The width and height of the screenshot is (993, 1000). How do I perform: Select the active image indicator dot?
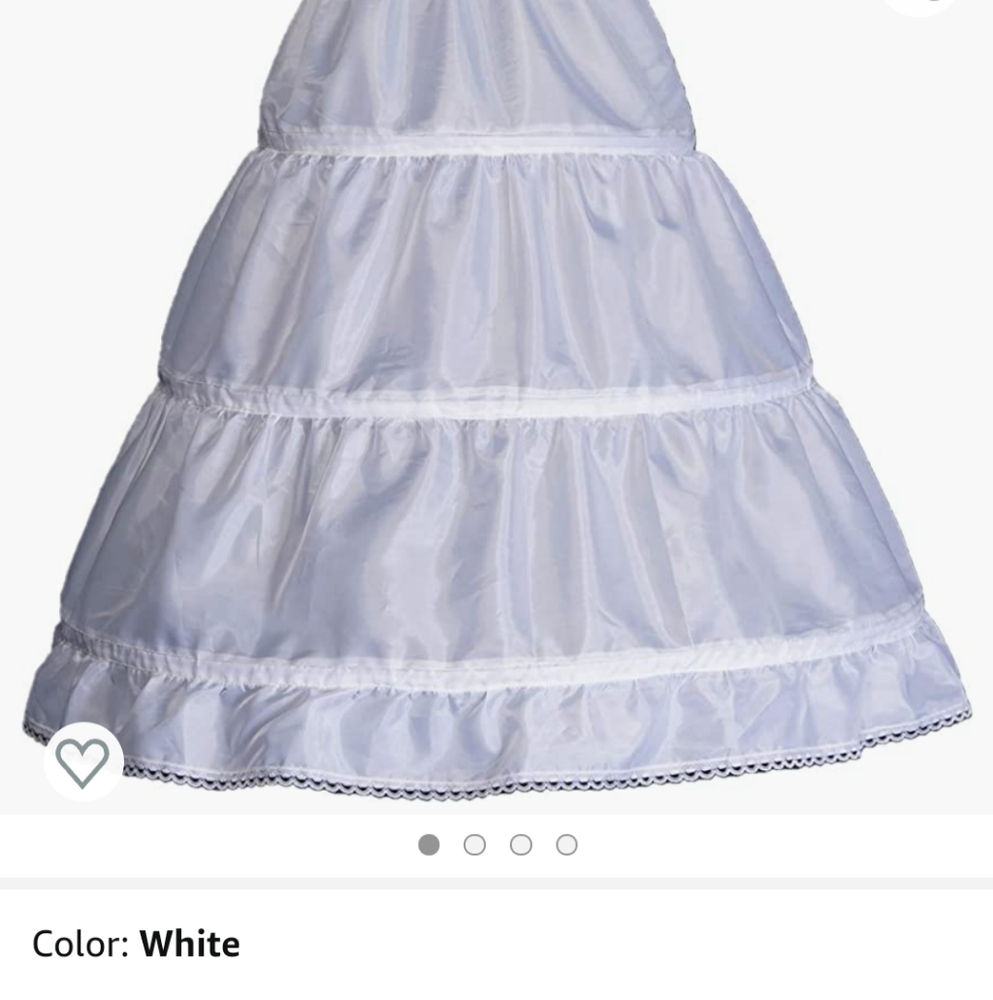click(429, 843)
